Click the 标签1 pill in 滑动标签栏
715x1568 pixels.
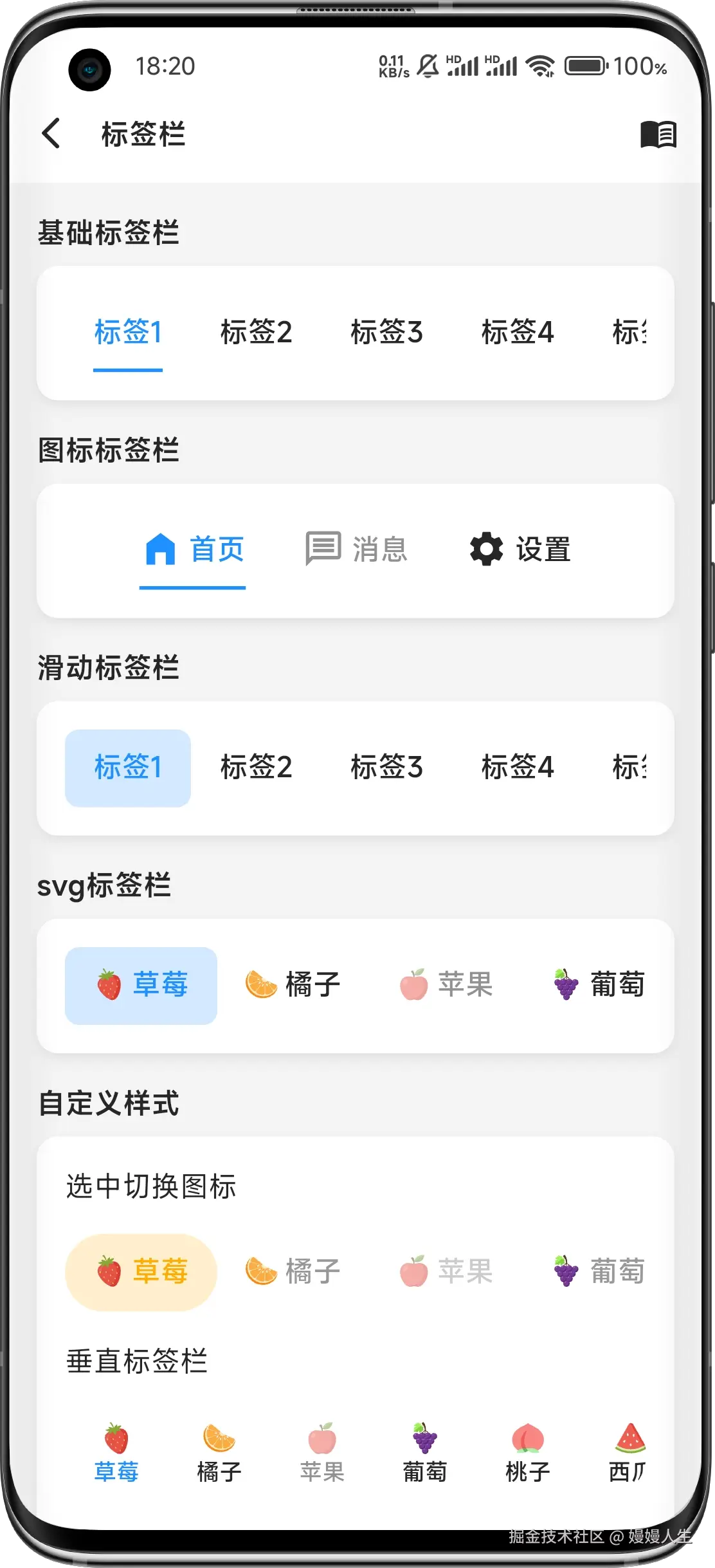pos(127,767)
